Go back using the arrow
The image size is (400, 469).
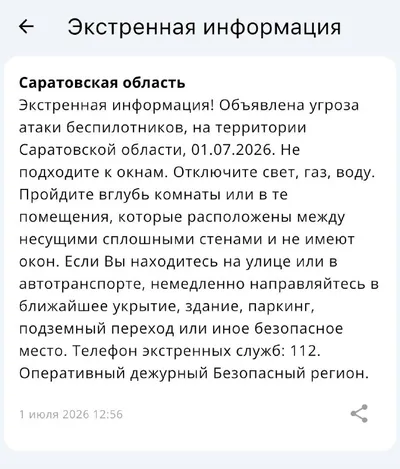point(26,27)
